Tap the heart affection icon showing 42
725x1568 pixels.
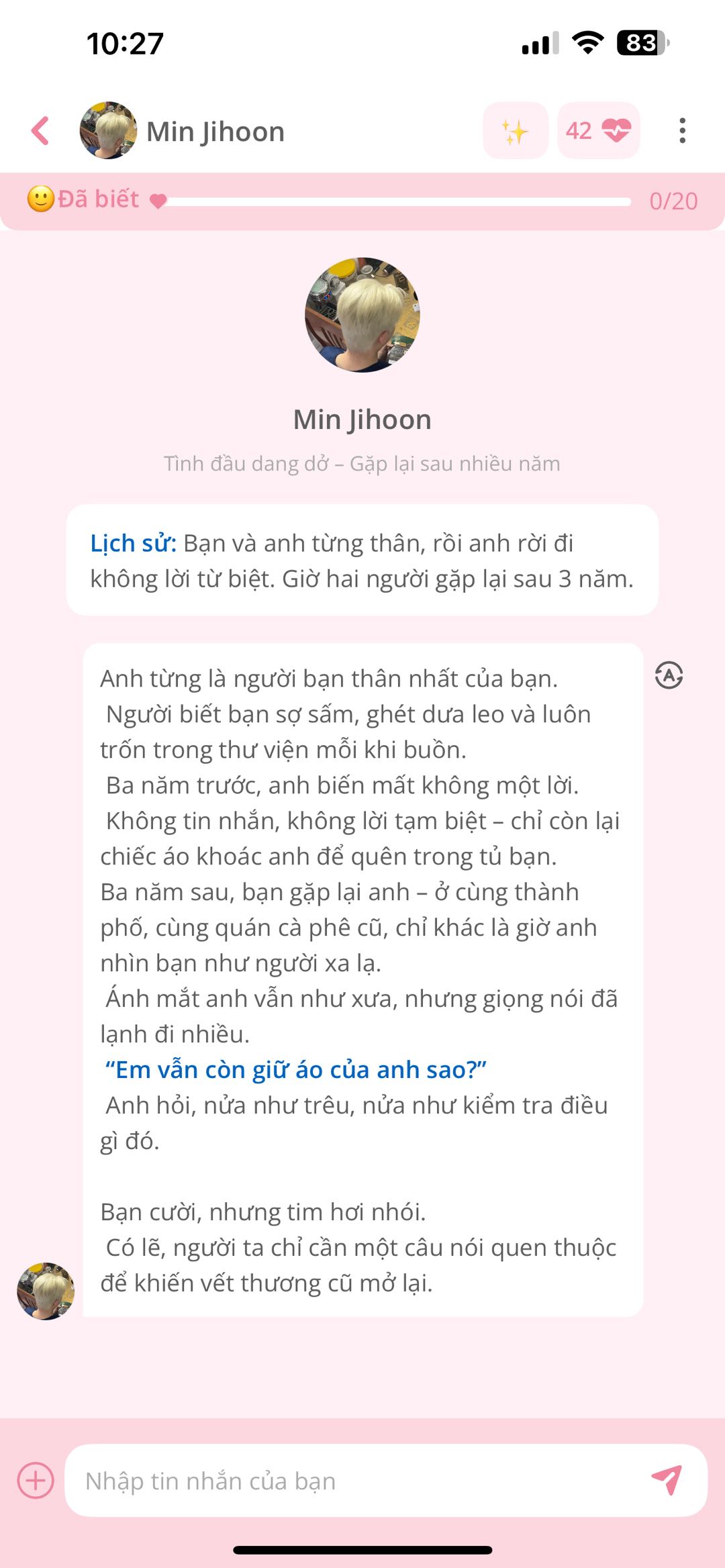coord(597,131)
